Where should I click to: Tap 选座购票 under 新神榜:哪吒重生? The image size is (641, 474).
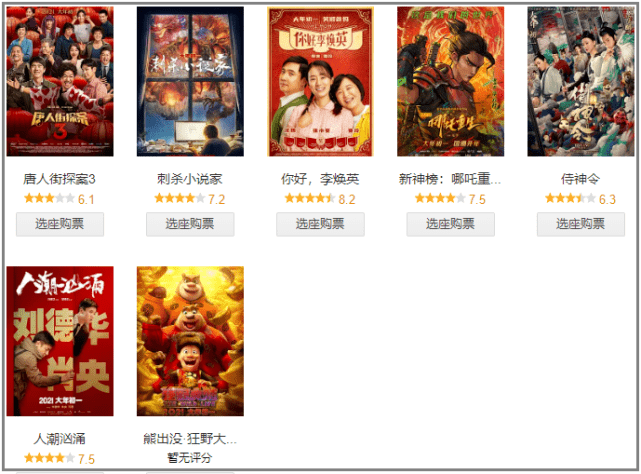coord(450,224)
